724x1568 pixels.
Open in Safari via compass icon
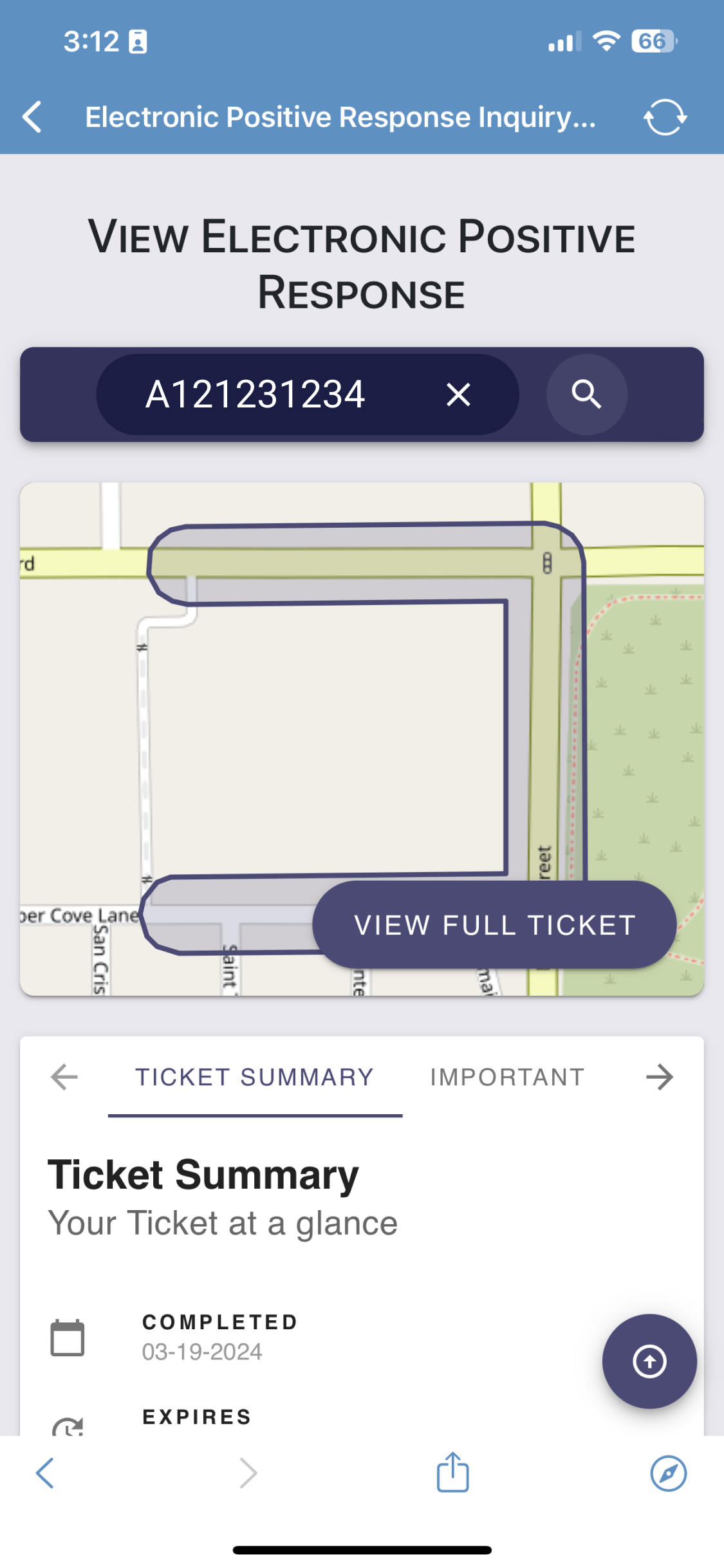point(668,1473)
